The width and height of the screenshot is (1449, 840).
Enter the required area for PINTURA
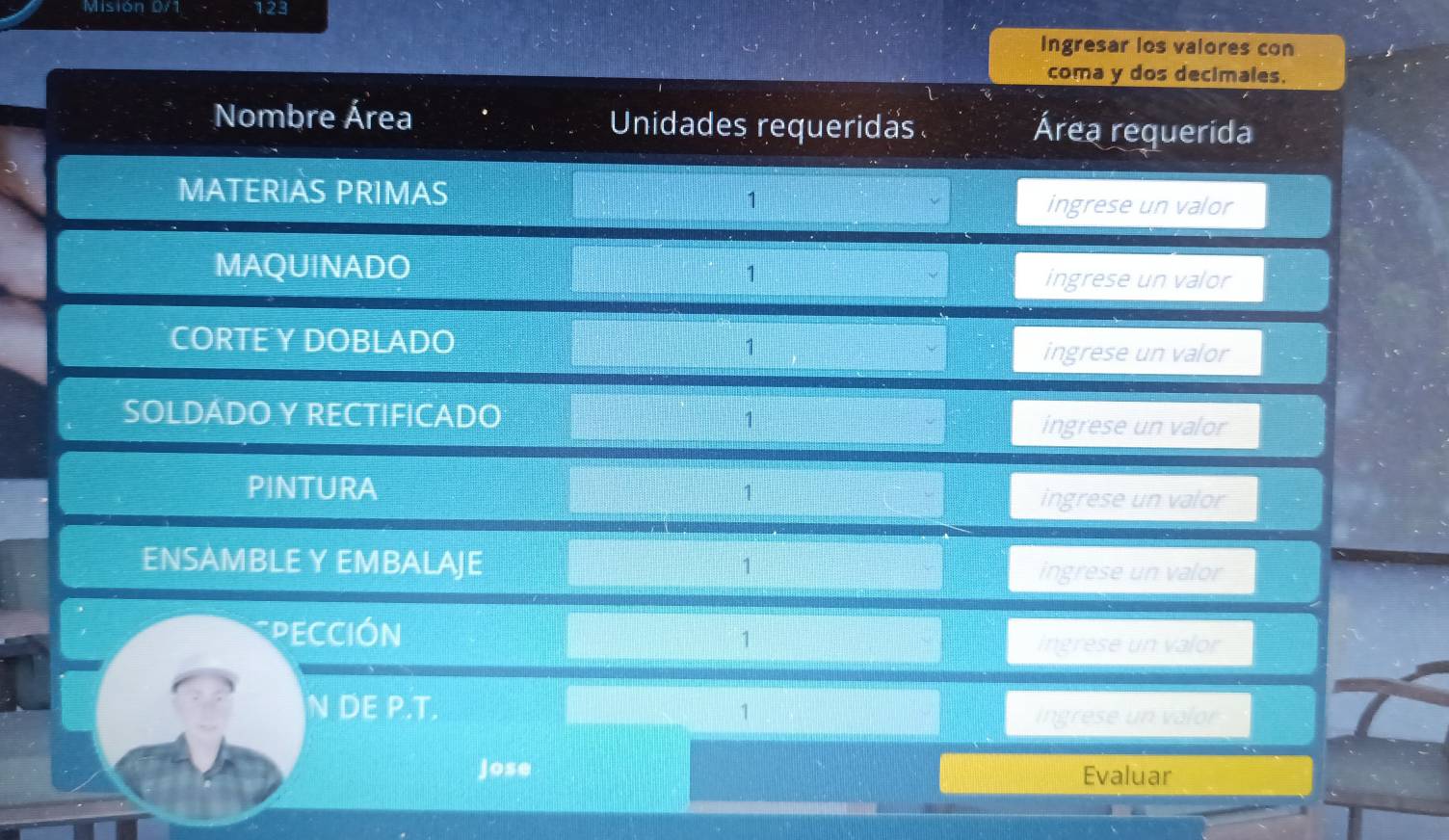(1133, 499)
